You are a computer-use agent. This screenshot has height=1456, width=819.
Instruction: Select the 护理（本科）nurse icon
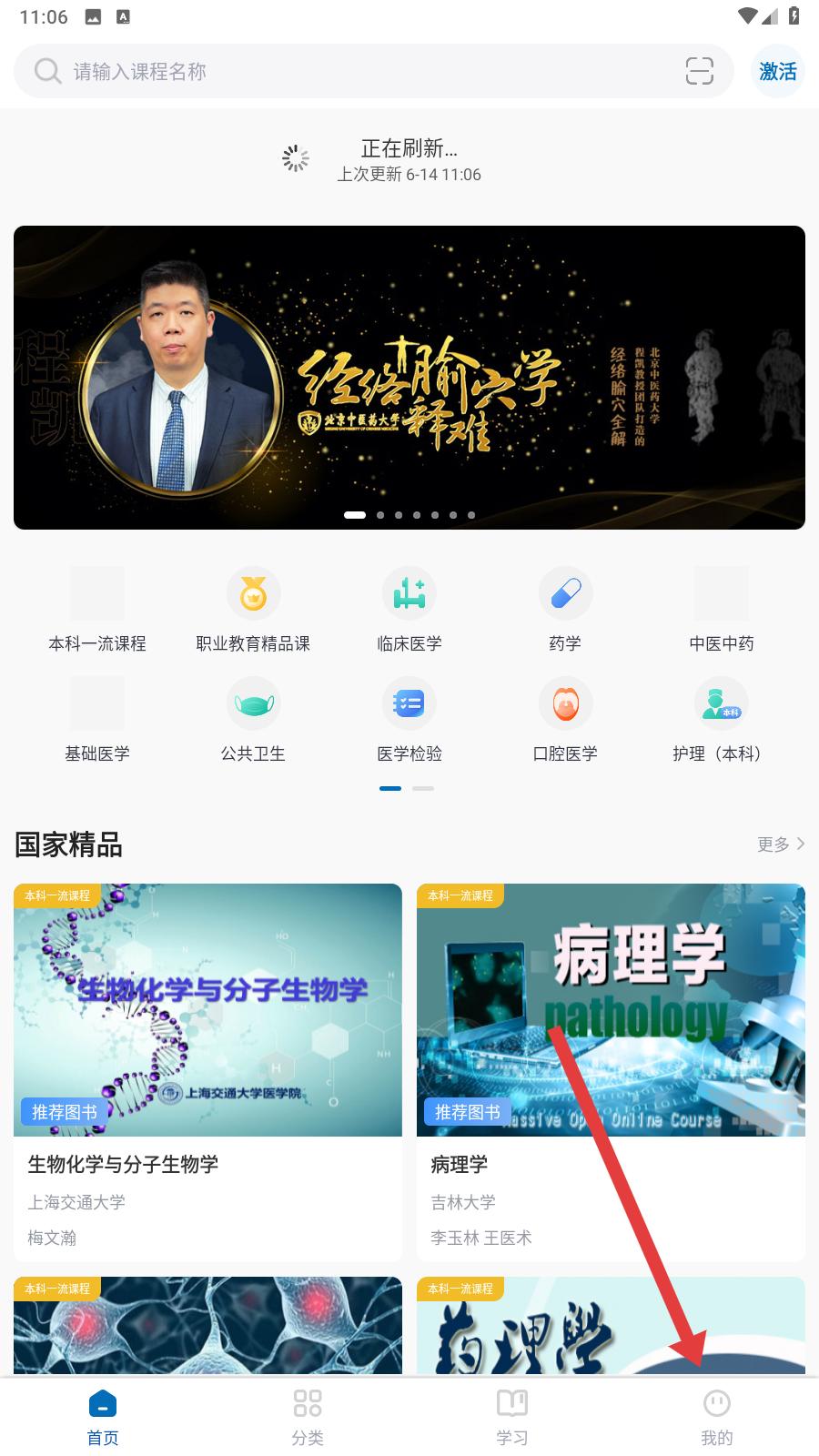(x=721, y=703)
